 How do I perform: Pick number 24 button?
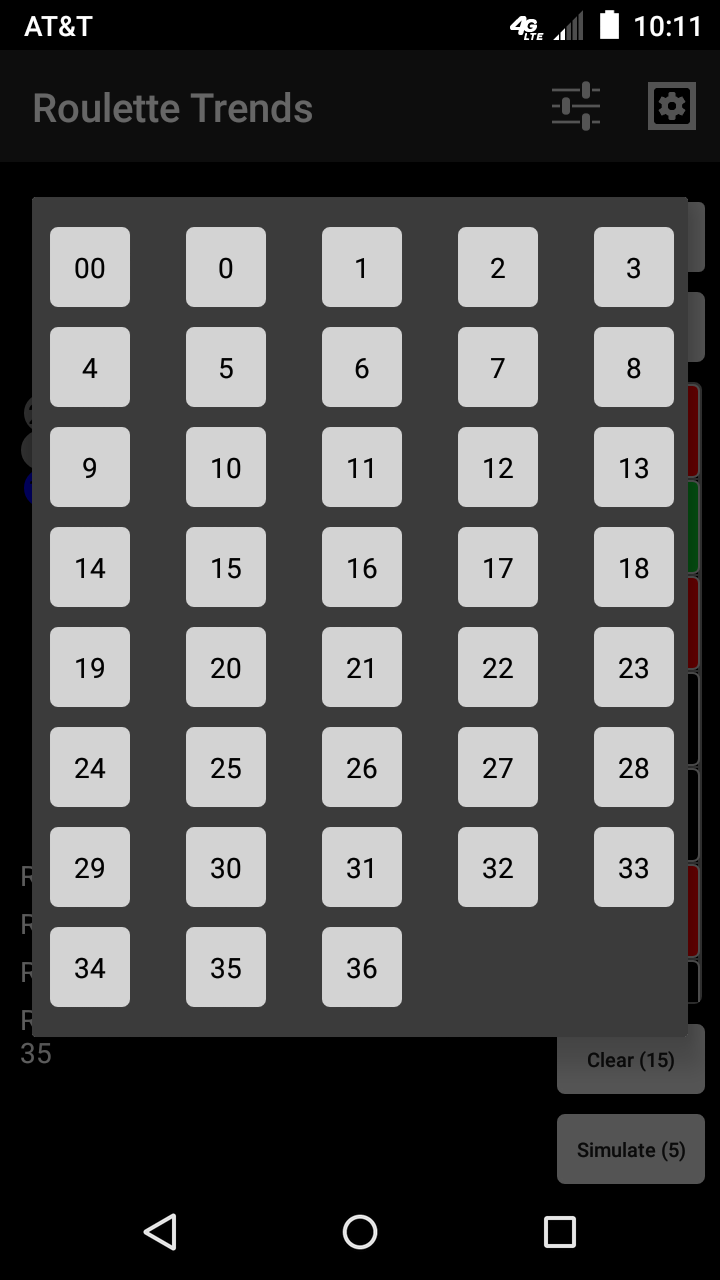click(90, 767)
